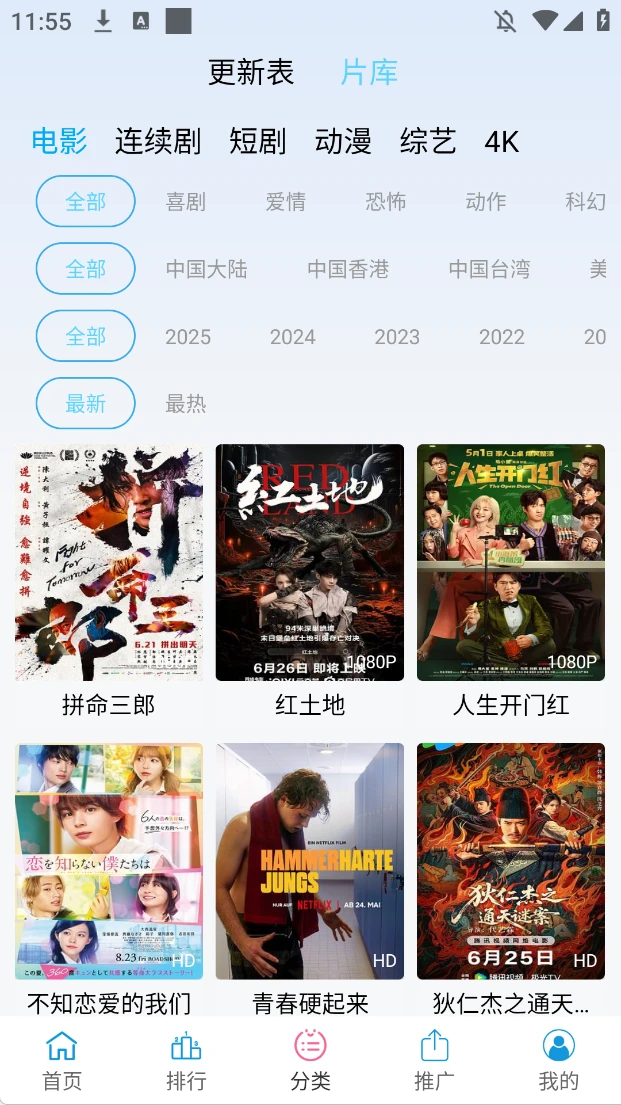The image size is (621, 1105).
Task: Show 综艺 listings
Action: [x=428, y=141]
